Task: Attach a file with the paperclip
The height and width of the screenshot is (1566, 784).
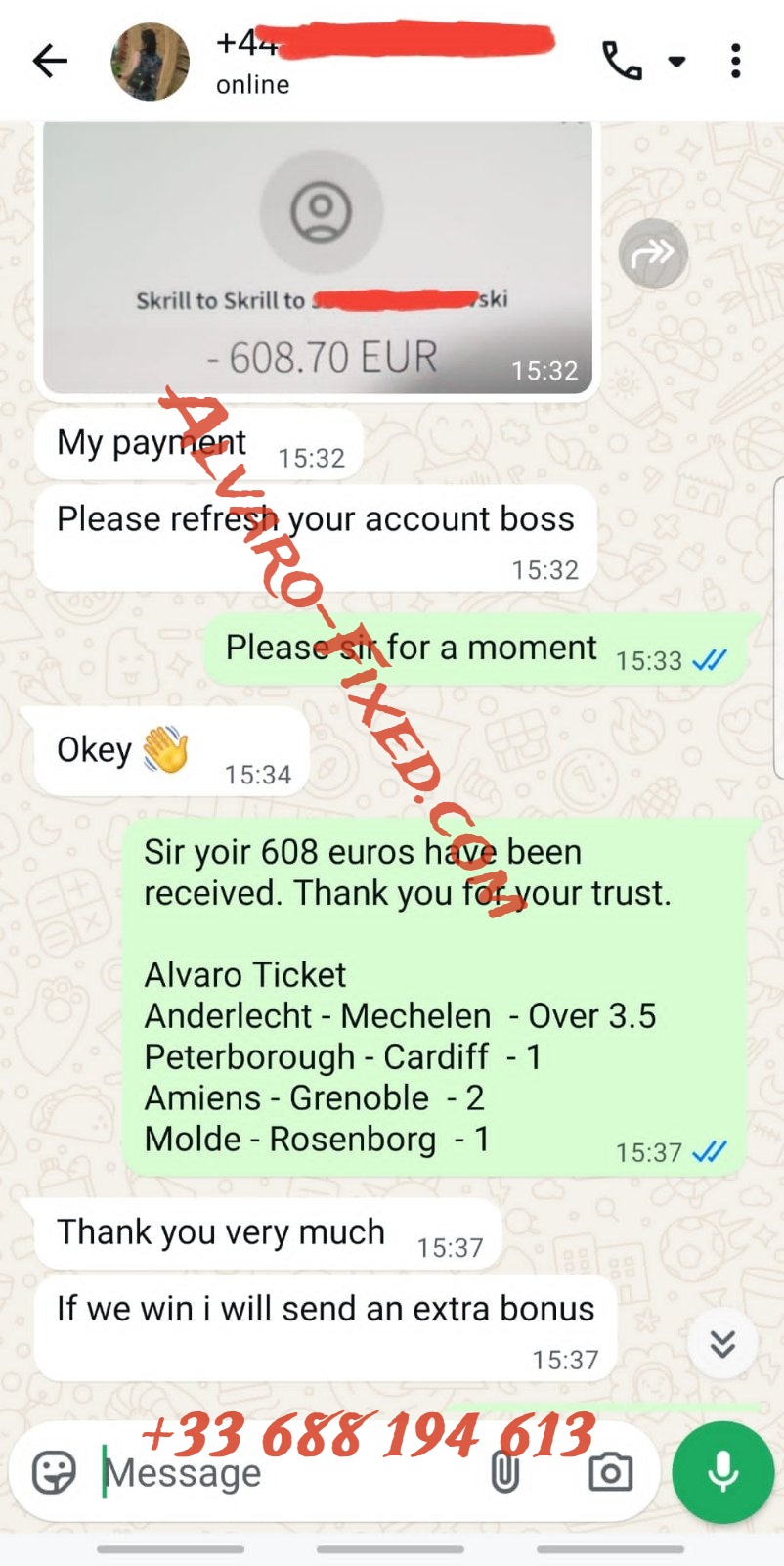Action: pos(505,1472)
